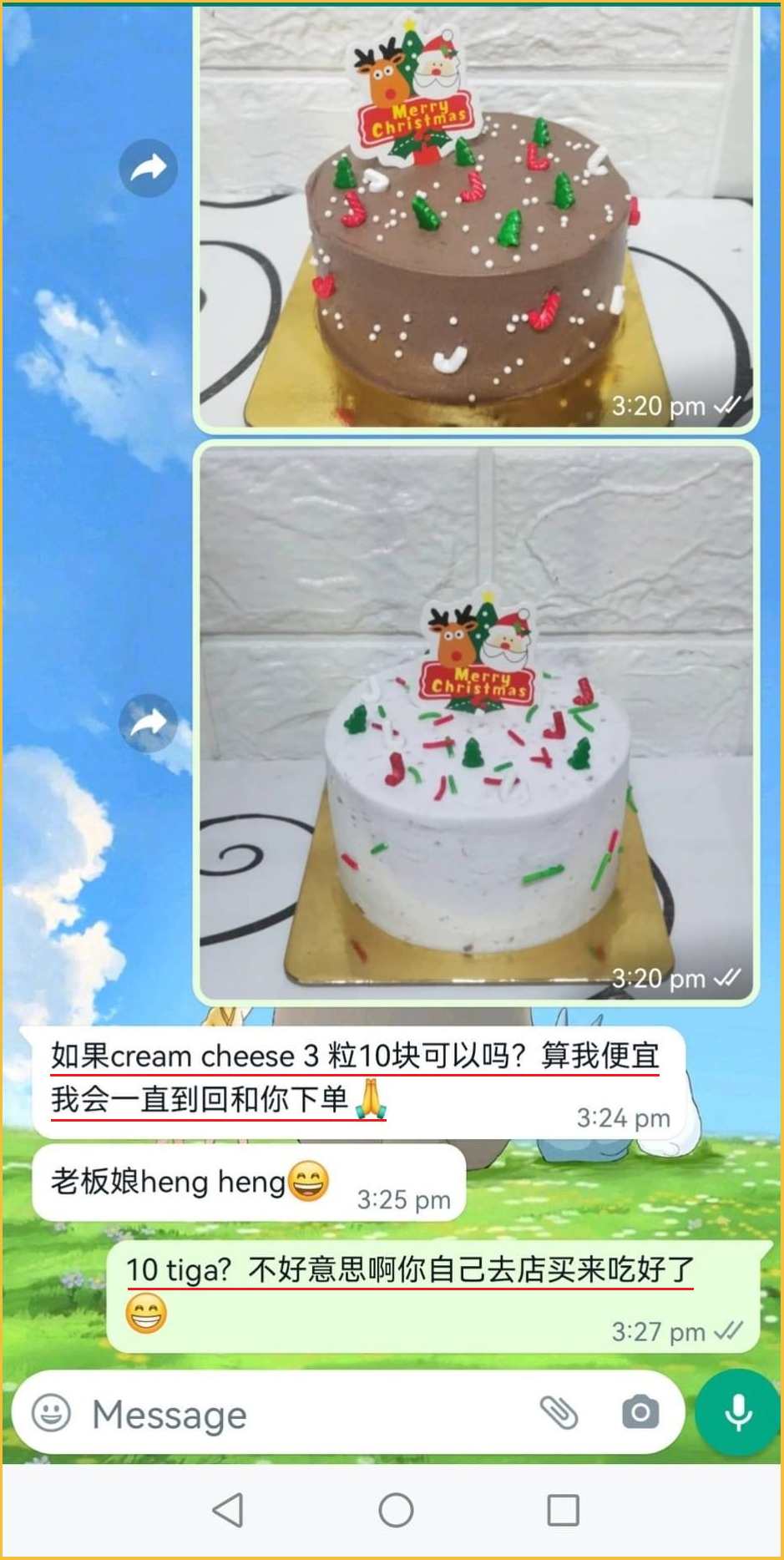The width and height of the screenshot is (784, 1560).
Task: Record a voice message
Action: click(x=738, y=1413)
